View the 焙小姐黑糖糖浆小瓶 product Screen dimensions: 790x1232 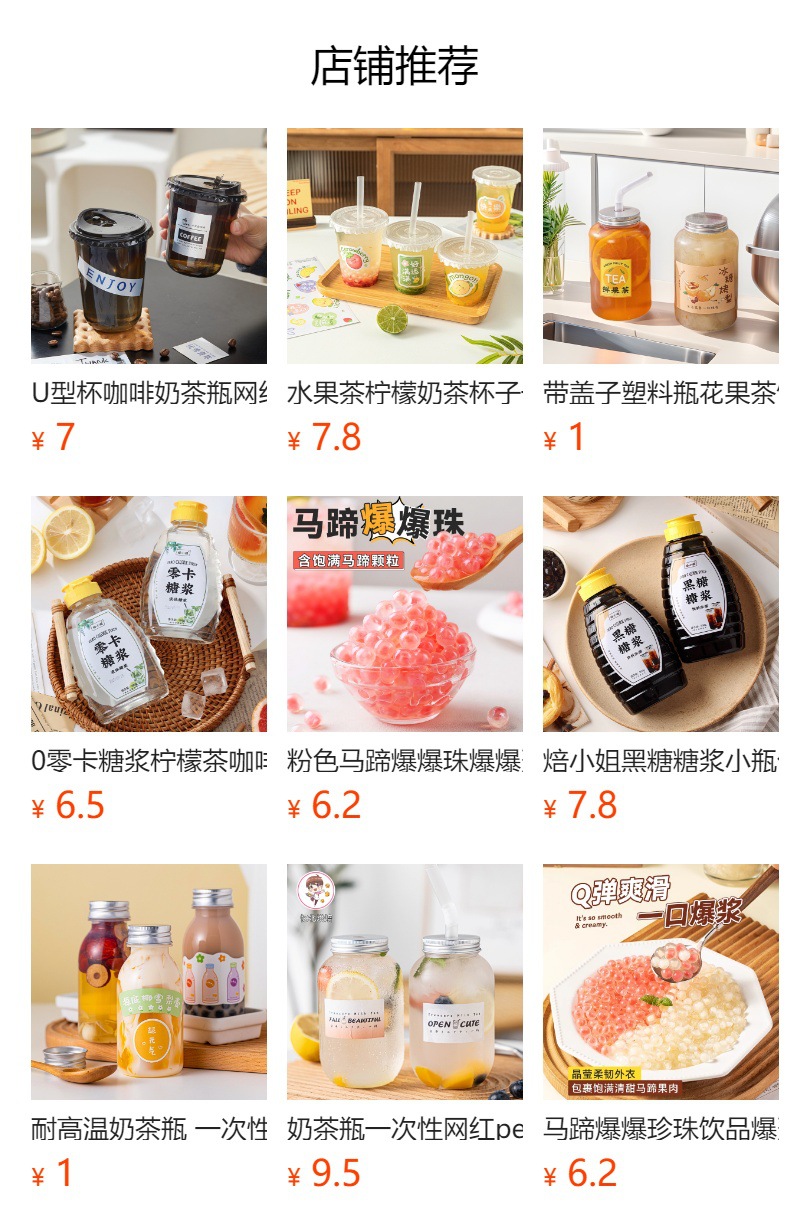pos(660,614)
